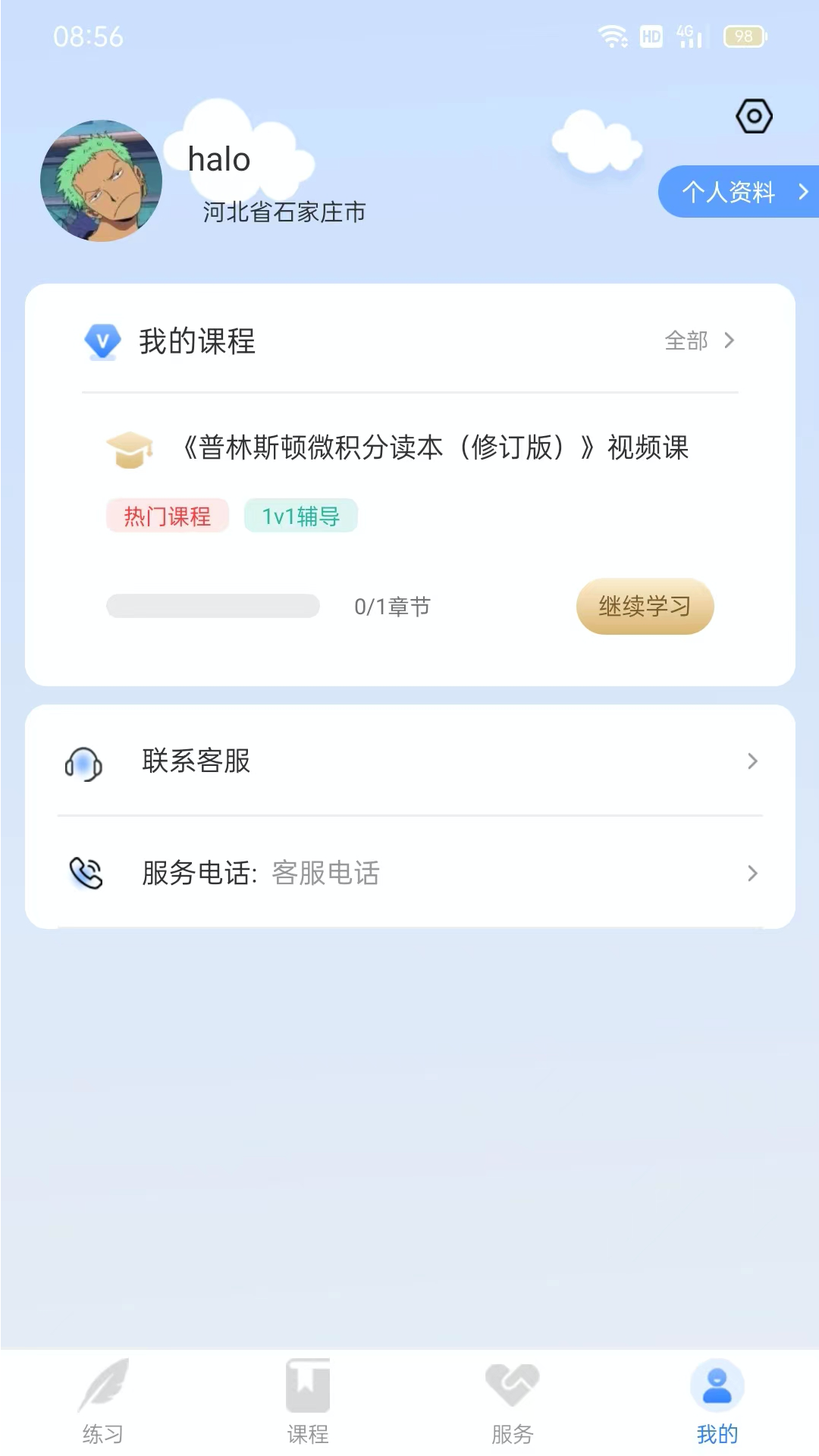This screenshot has width=819, height=1456.
Task: Tap the headset customer service icon
Action: click(85, 765)
